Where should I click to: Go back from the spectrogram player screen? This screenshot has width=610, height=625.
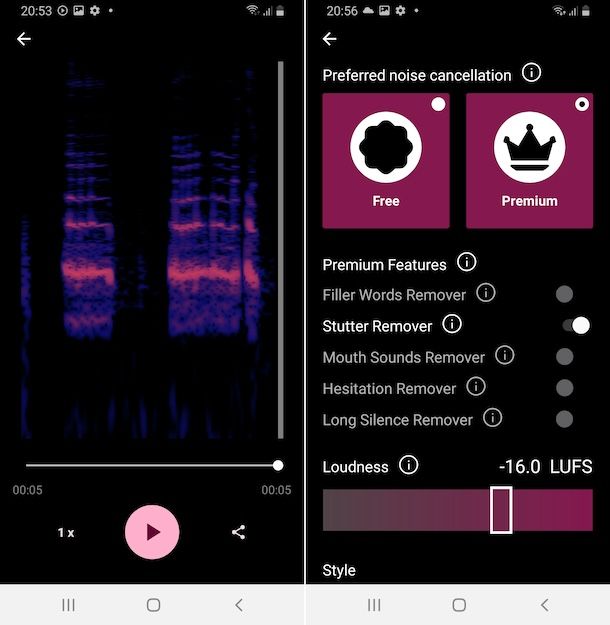24,39
